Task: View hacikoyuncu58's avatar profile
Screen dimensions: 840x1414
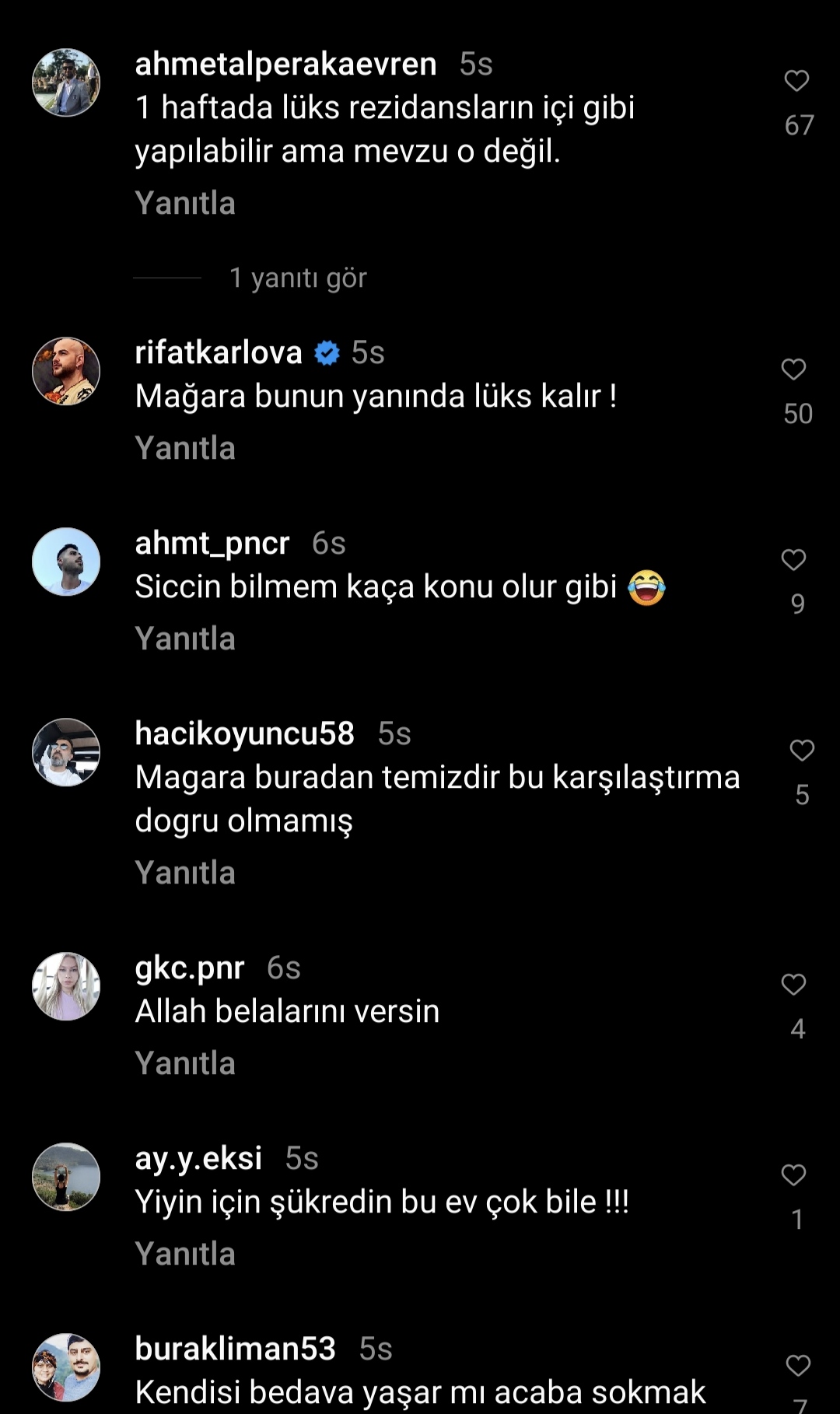Action: (x=66, y=752)
